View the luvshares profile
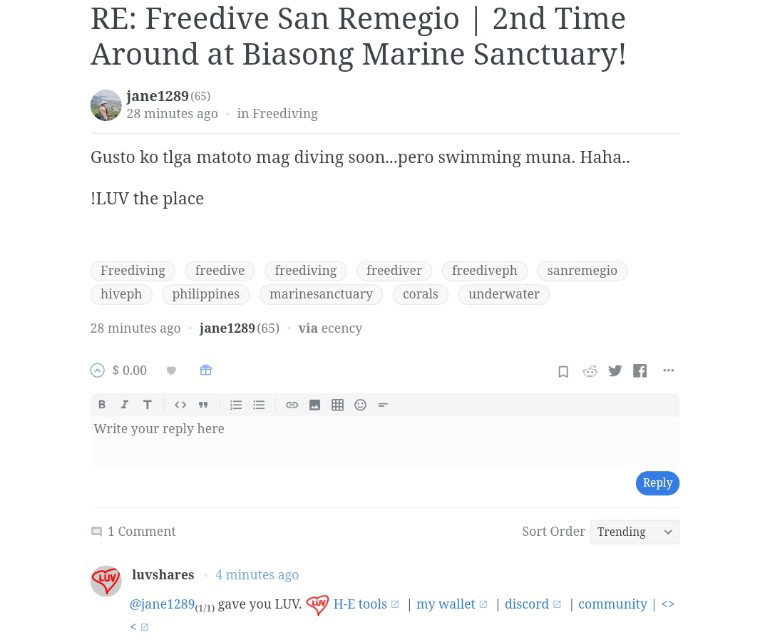Viewport: 770px width, 643px height. pos(163,574)
